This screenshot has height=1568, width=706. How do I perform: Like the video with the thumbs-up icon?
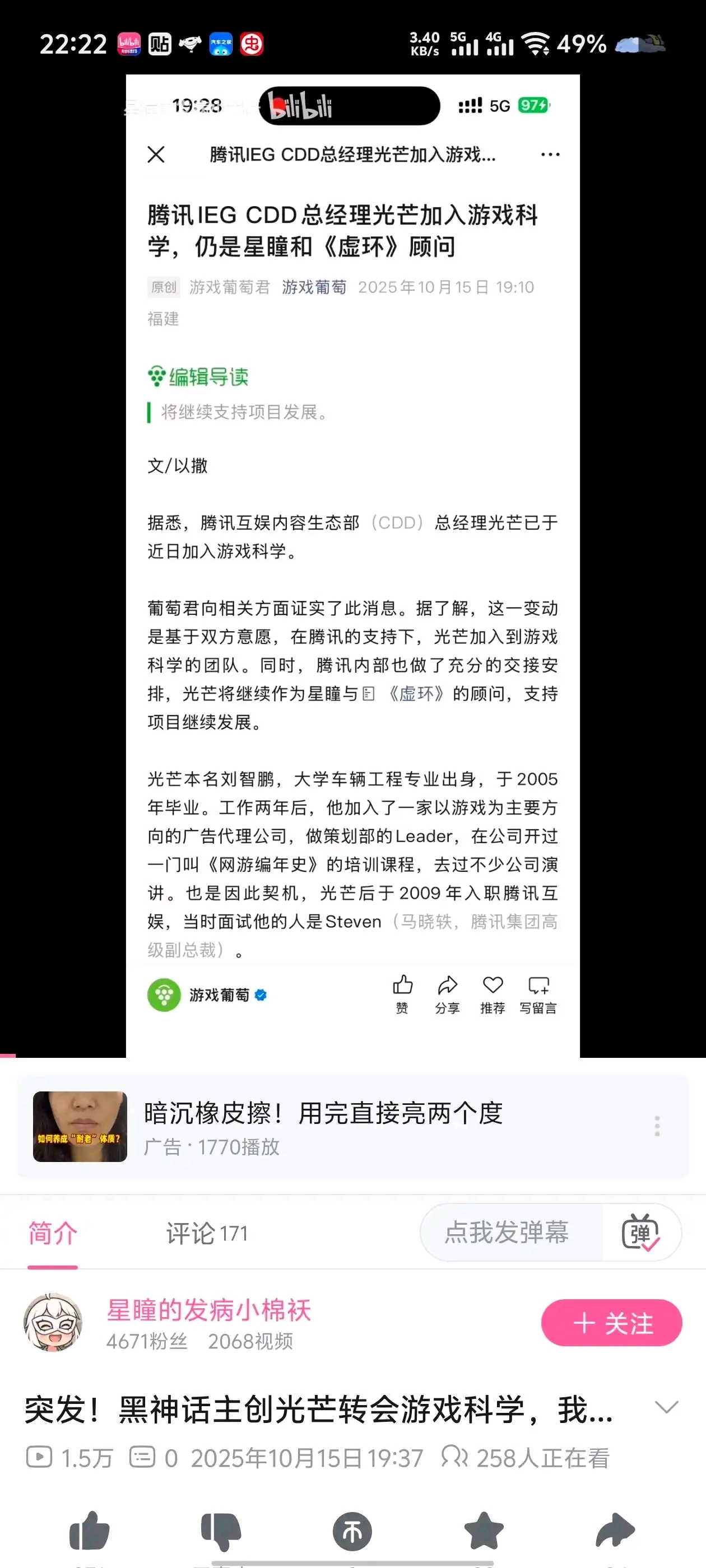click(x=90, y=1530)
